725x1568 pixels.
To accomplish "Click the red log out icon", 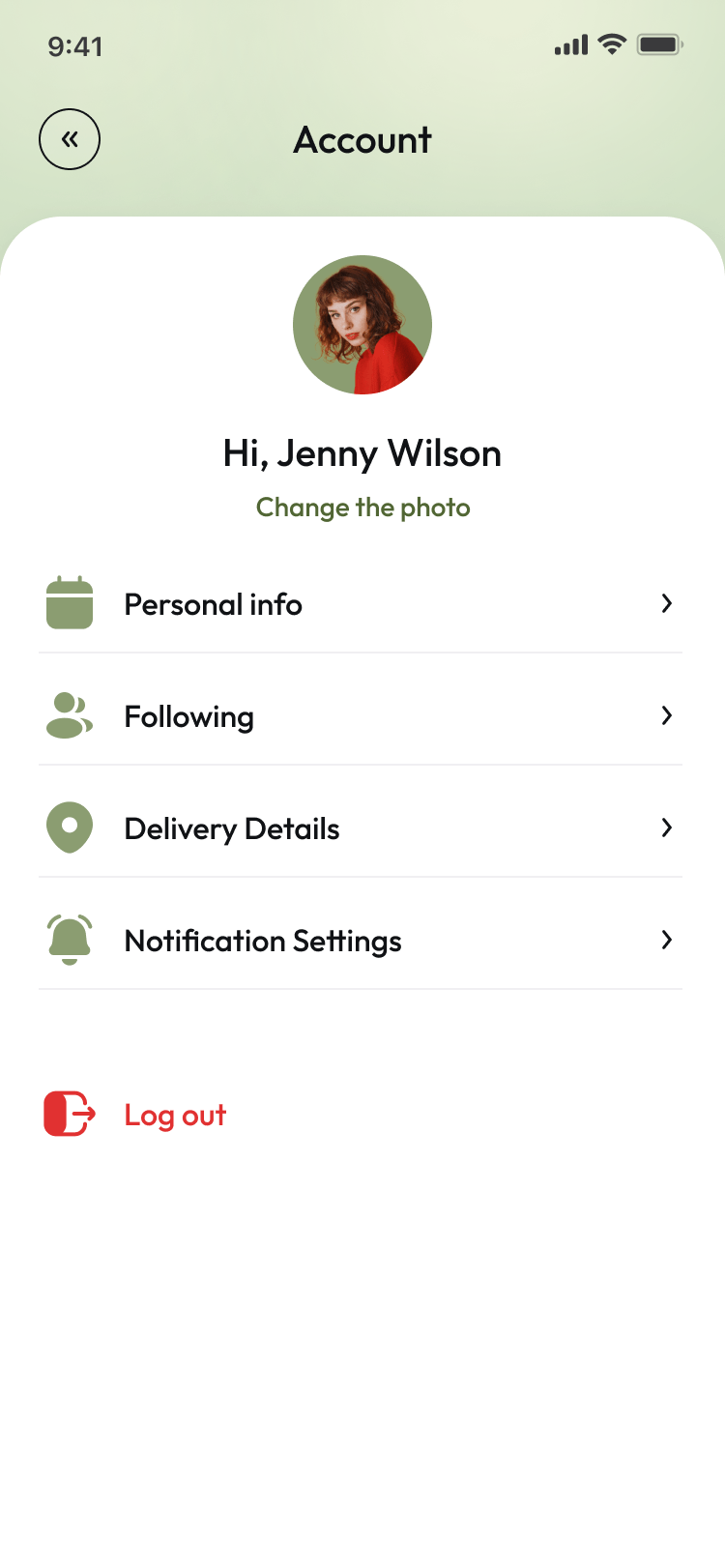I will pyautogui.click(x=68, y=1114).
